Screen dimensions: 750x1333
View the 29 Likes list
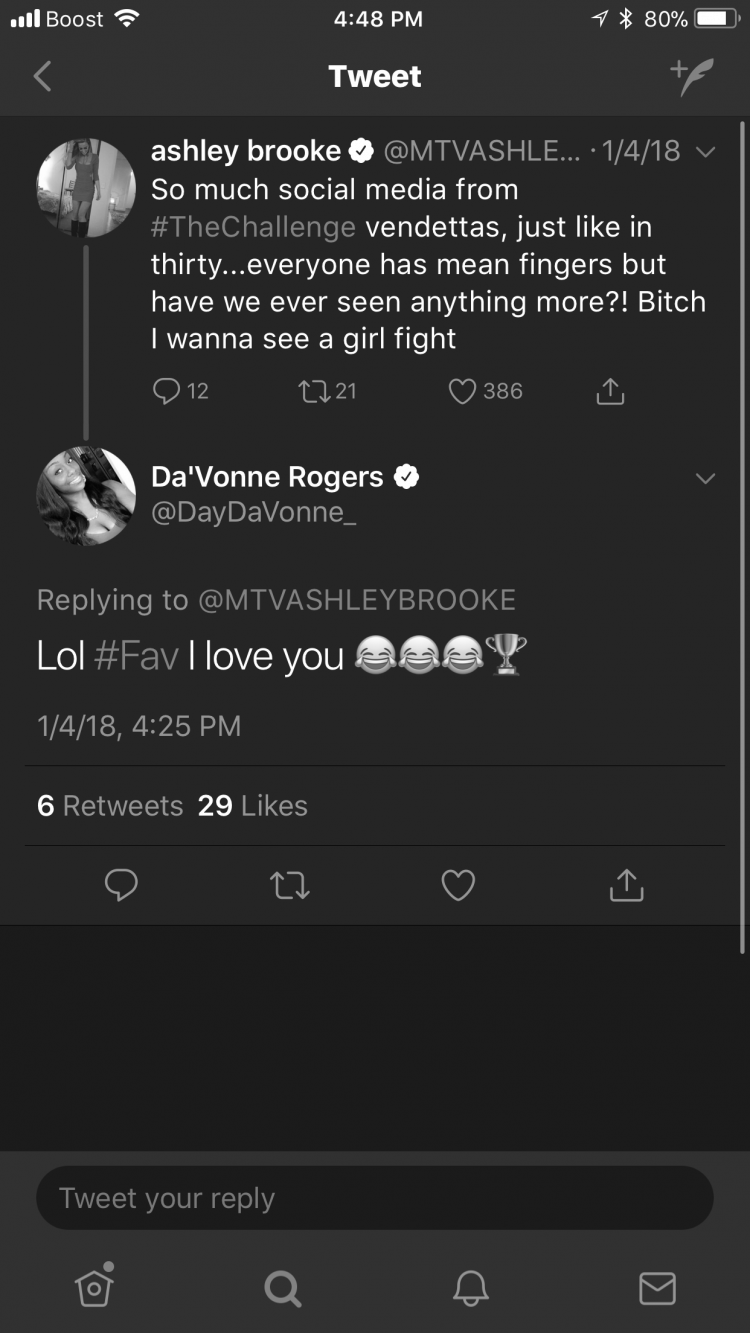tap(253, 806)
